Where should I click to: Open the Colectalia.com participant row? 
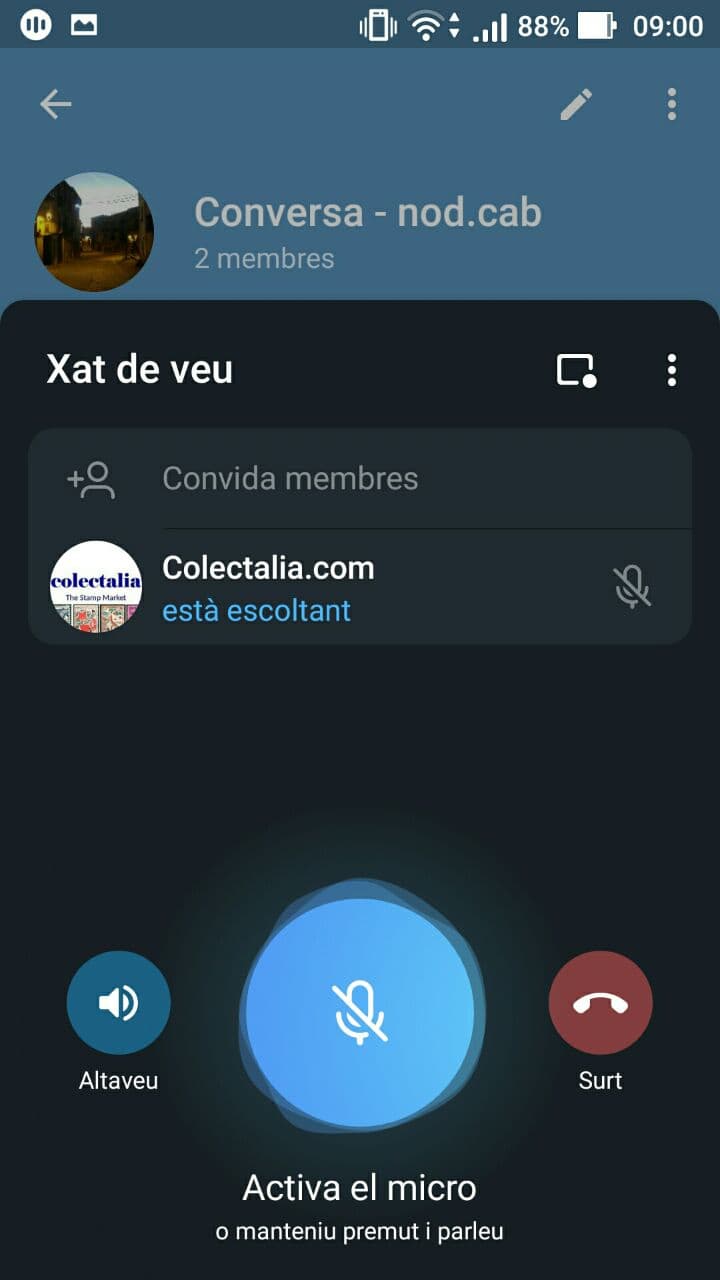pos(360,587)
